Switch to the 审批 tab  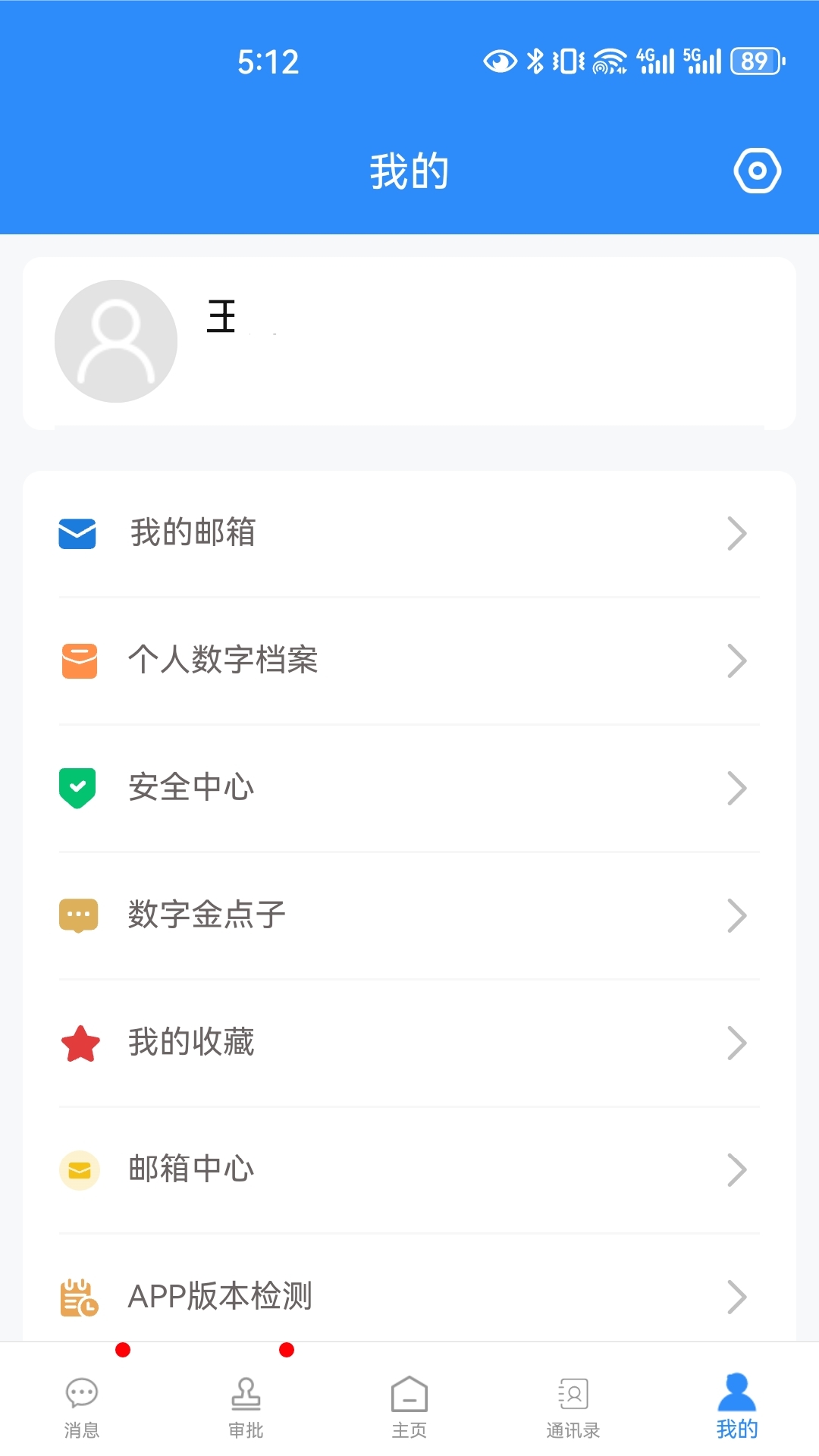[246, 1407]
